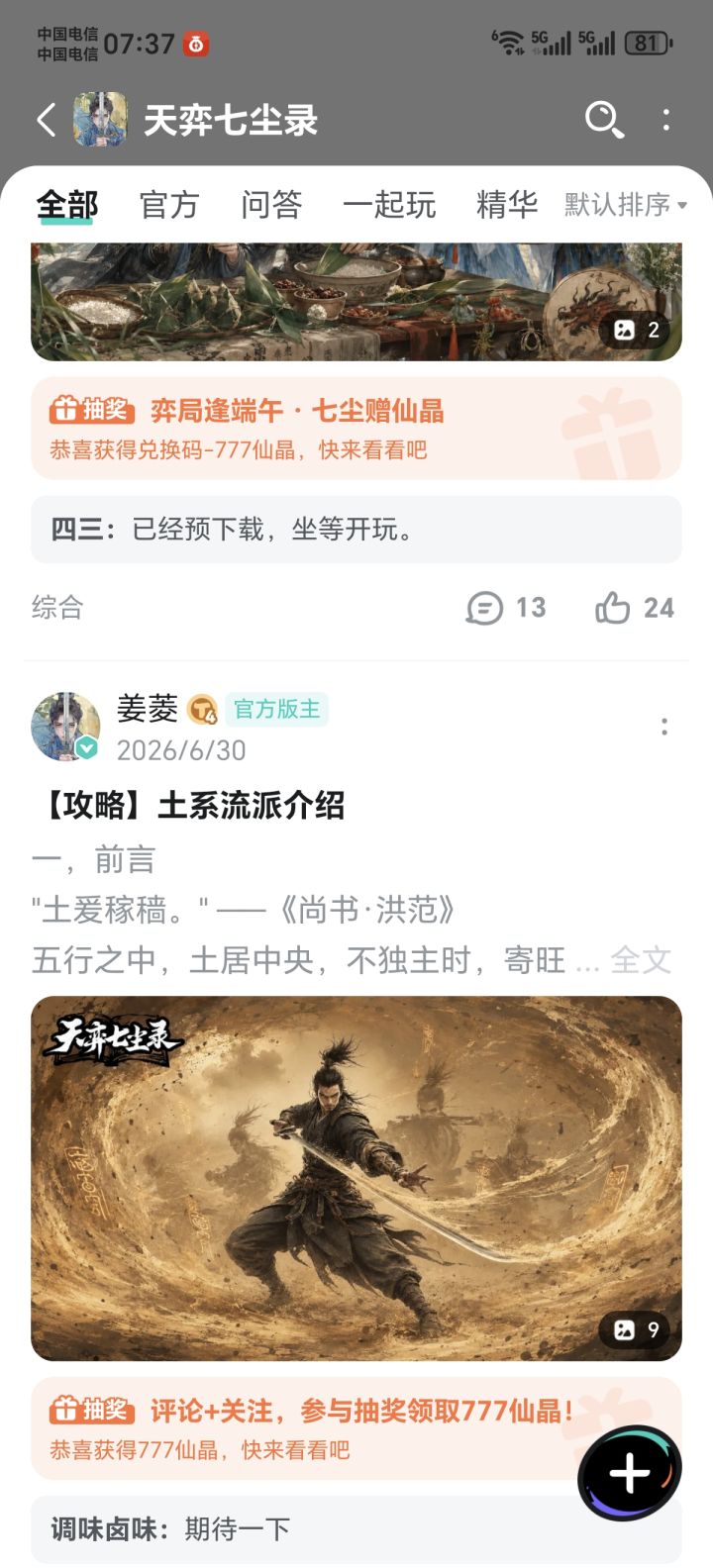Switch to the 问答 tab
This screenshot has width=713, height=1568.
[270, 205]
